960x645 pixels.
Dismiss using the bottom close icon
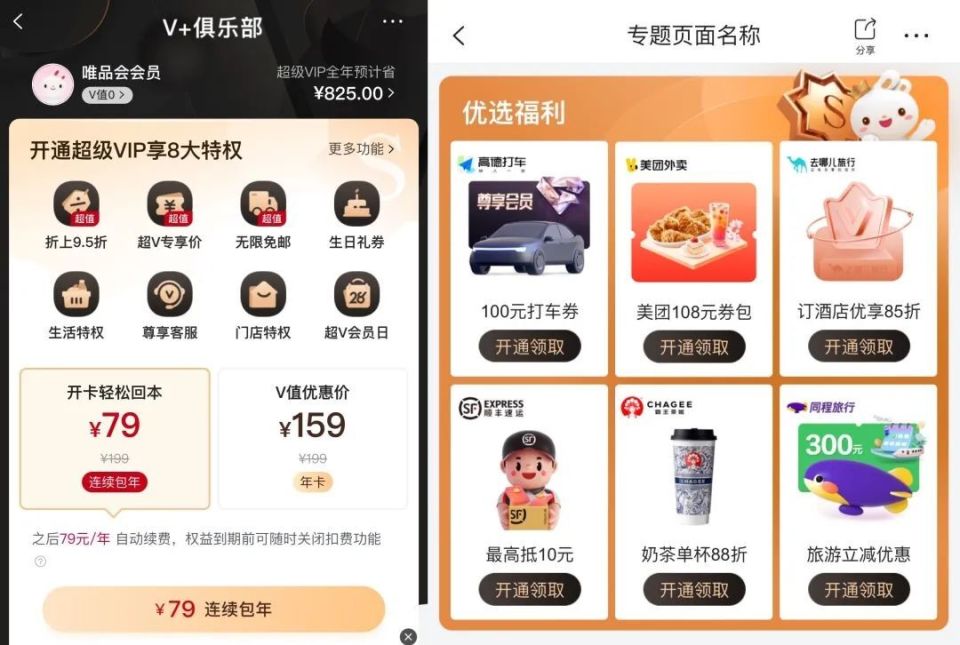(408, 636)
